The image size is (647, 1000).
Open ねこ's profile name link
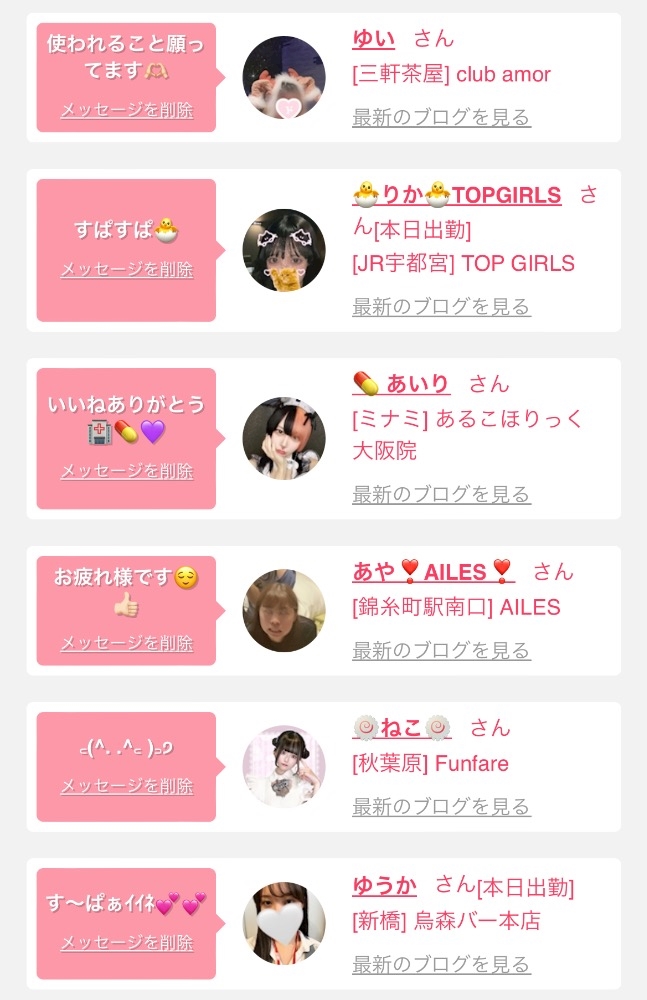point(402,728)
